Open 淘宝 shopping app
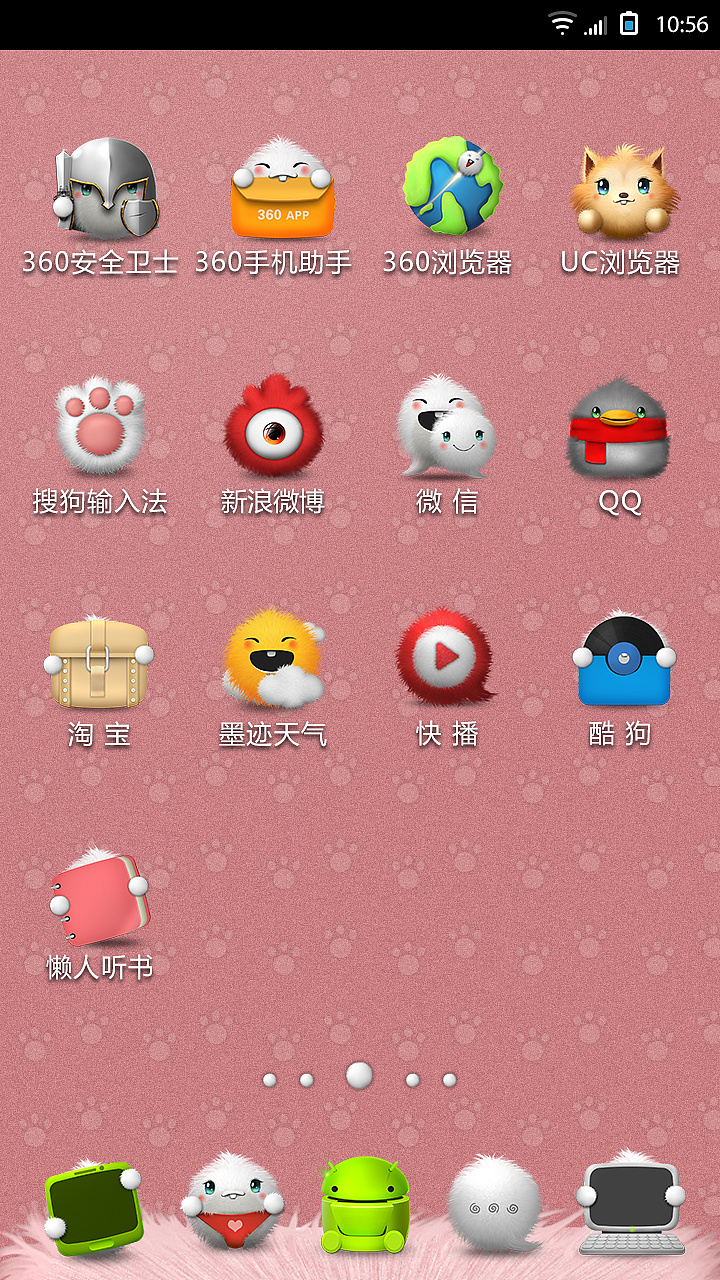 pyautogui.click(x=100, y=662)
